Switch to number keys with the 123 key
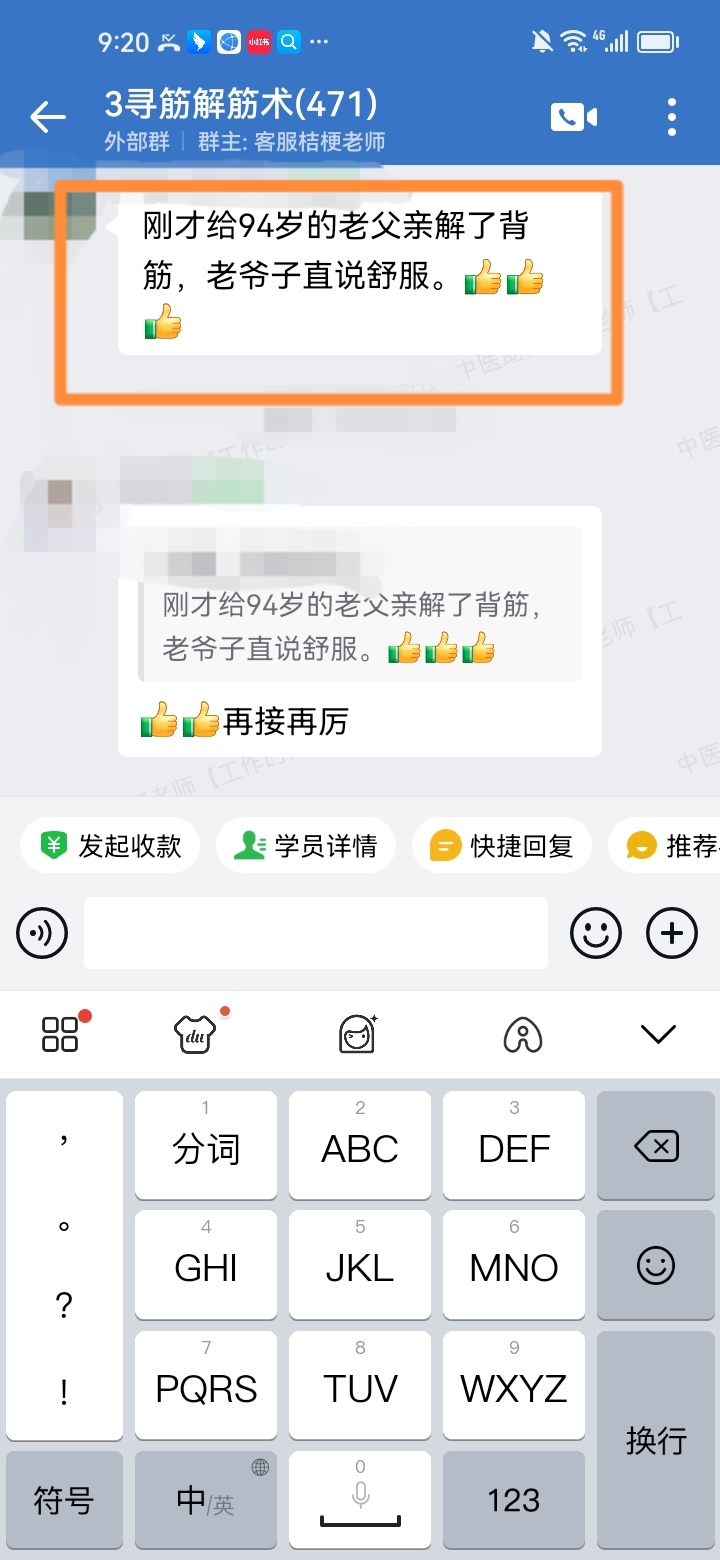720x1560 pixels. pos(513,1500)
